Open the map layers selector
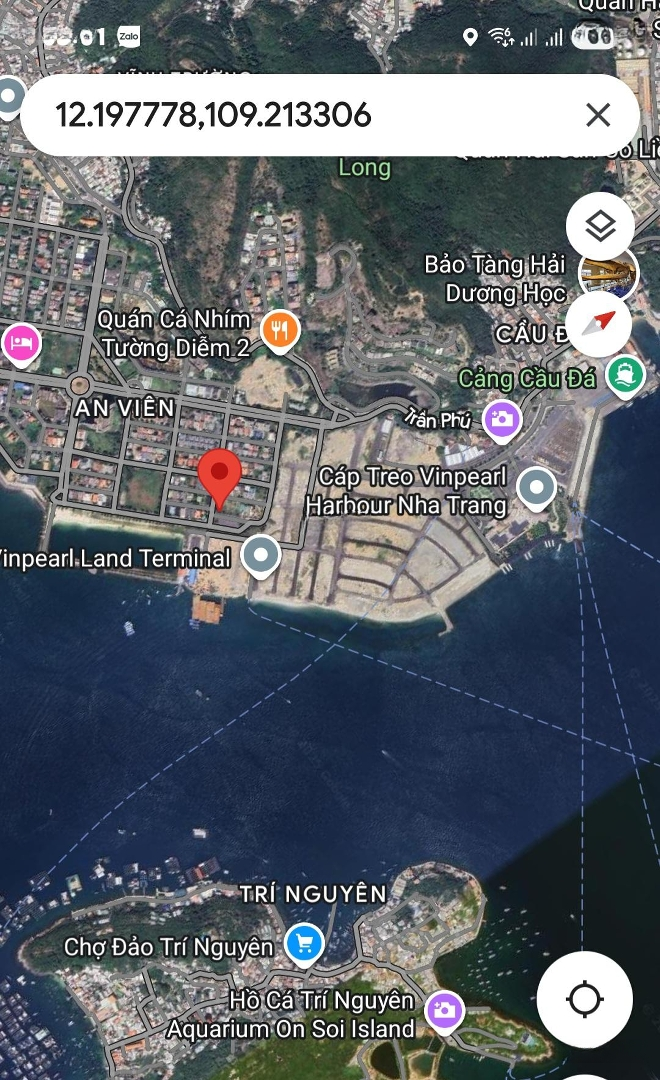This screenshot has width=660, height=1080. tap(600, 227)
